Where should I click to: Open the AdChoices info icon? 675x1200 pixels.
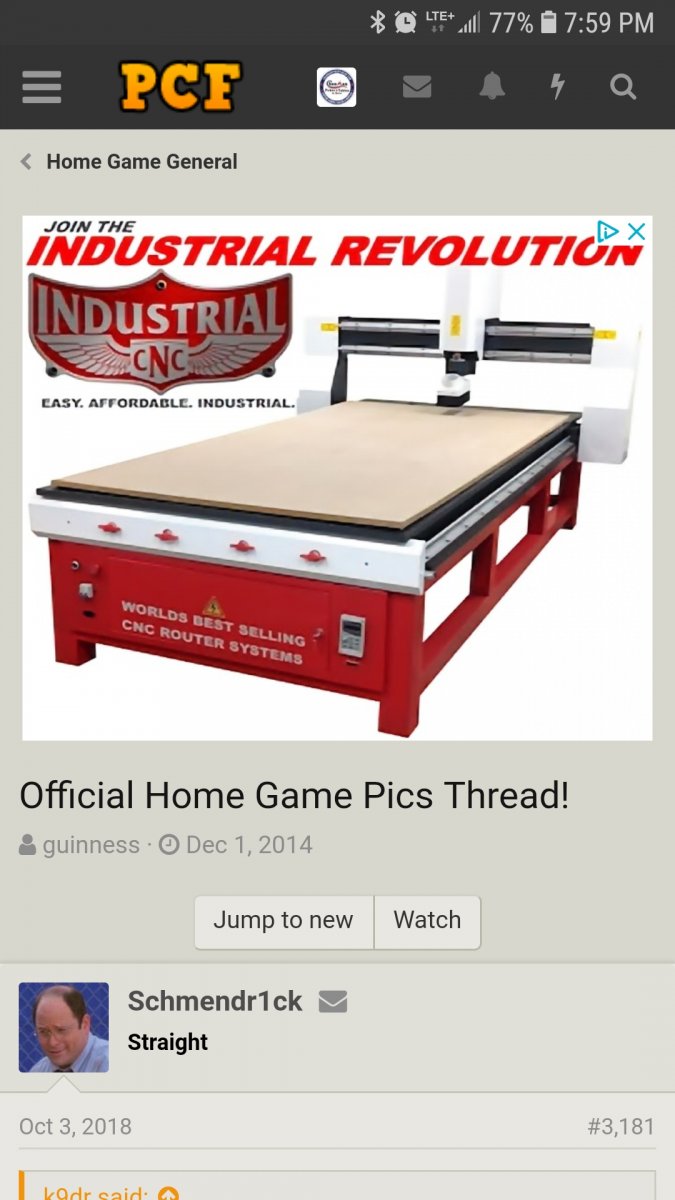coord(607,232)
